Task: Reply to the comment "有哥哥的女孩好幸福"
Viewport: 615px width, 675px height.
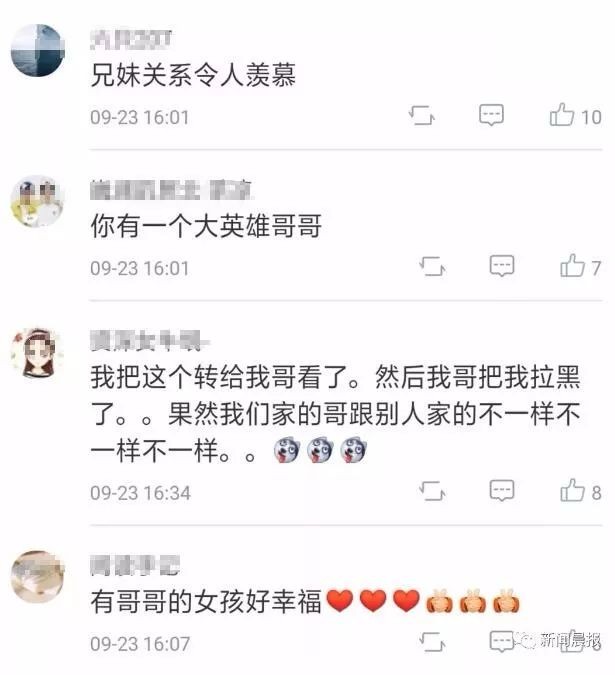Action: [502, 641]
